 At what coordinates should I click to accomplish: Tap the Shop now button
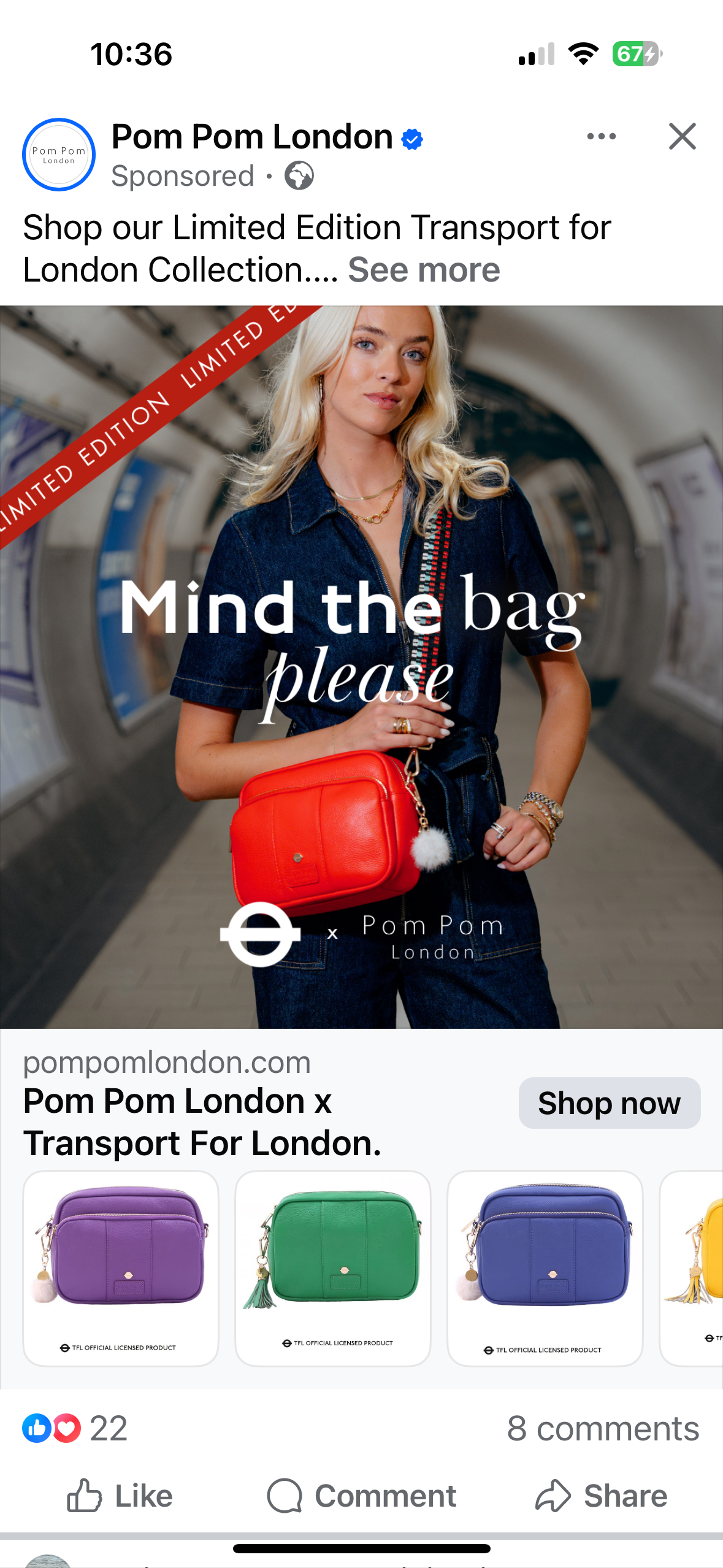click(609, 1103)
